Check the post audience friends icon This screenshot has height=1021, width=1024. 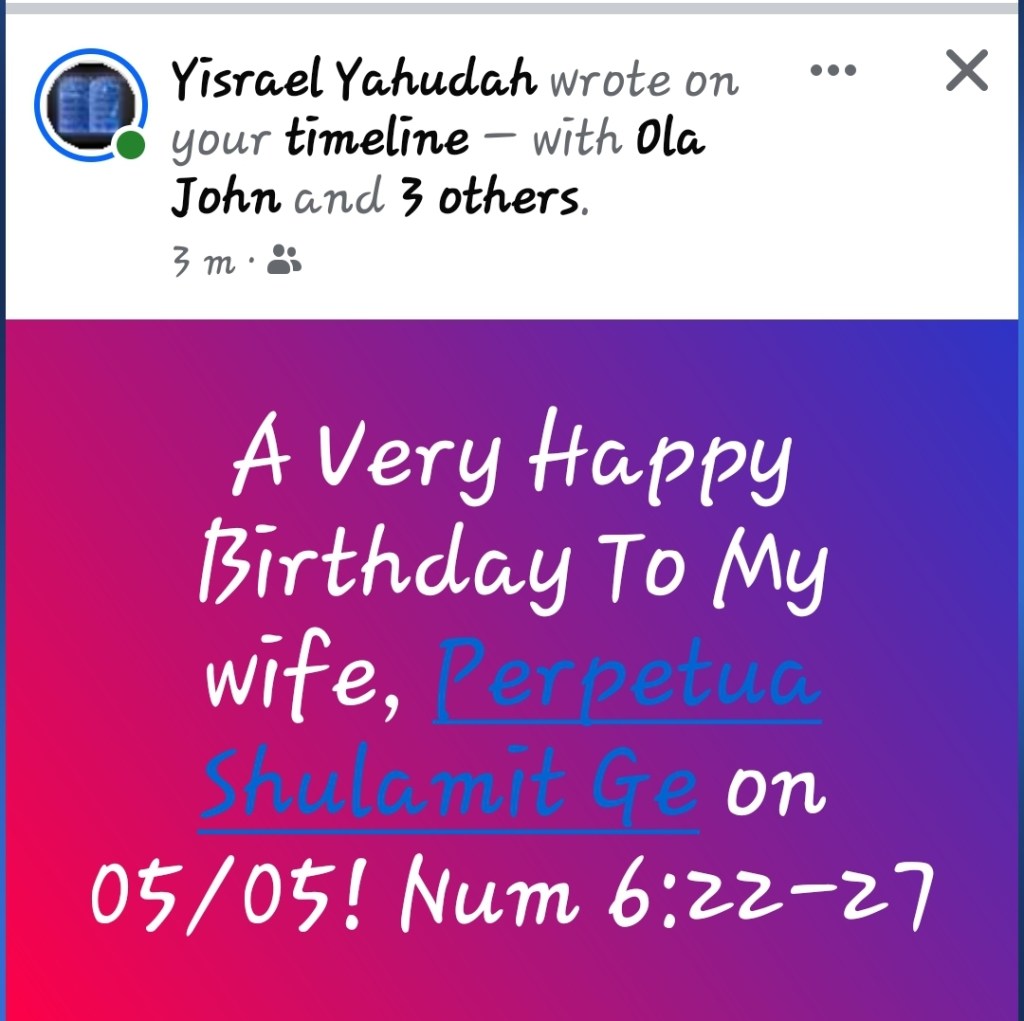coord(285,263)
